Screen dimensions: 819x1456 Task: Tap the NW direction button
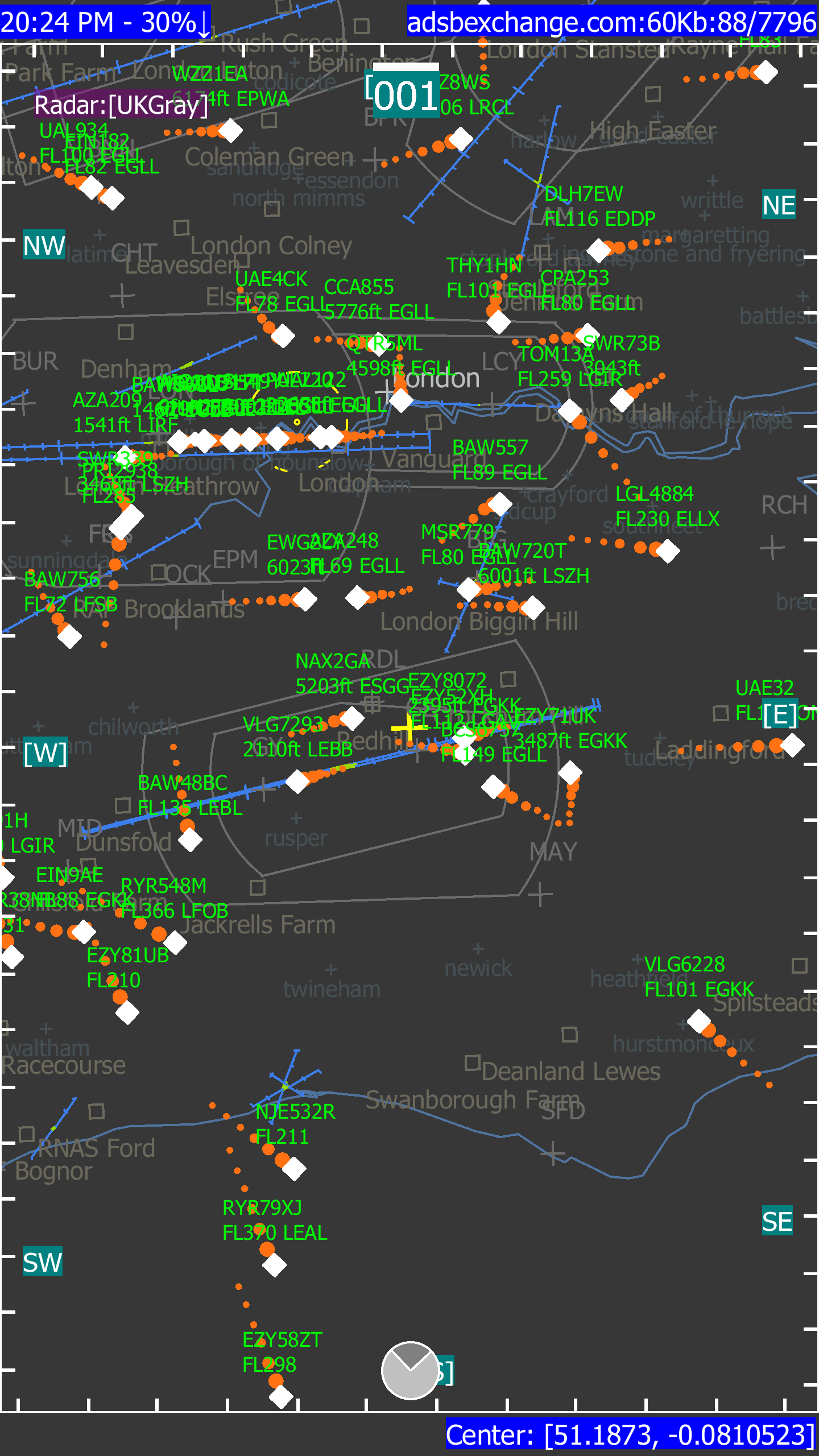[44, 245]
